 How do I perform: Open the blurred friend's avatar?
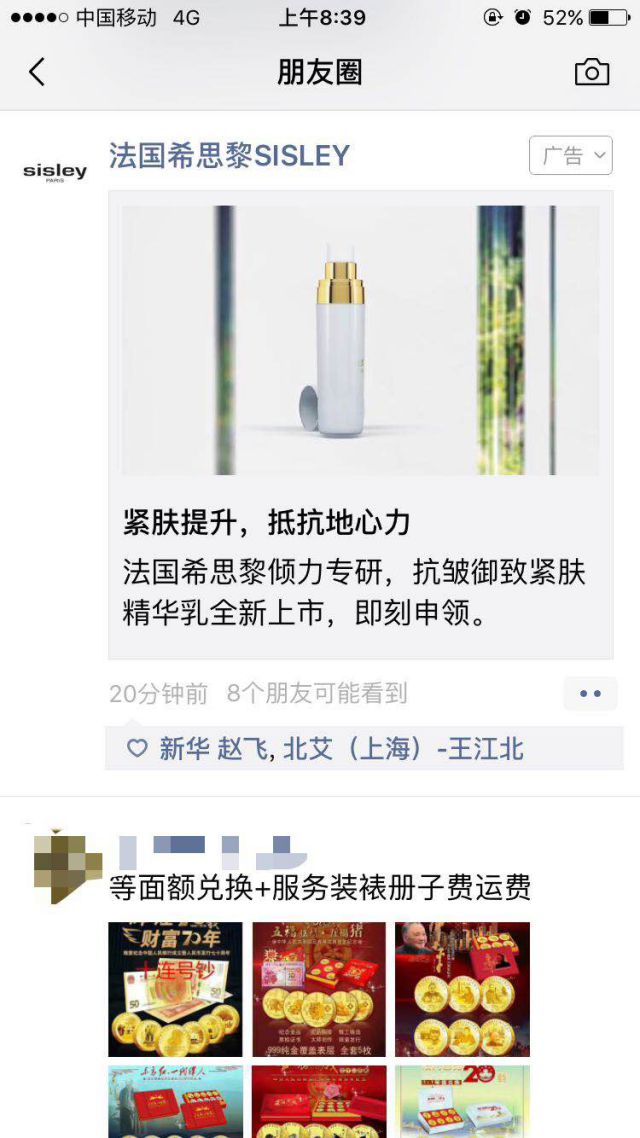pyautogui.click(x=67, y=866)
